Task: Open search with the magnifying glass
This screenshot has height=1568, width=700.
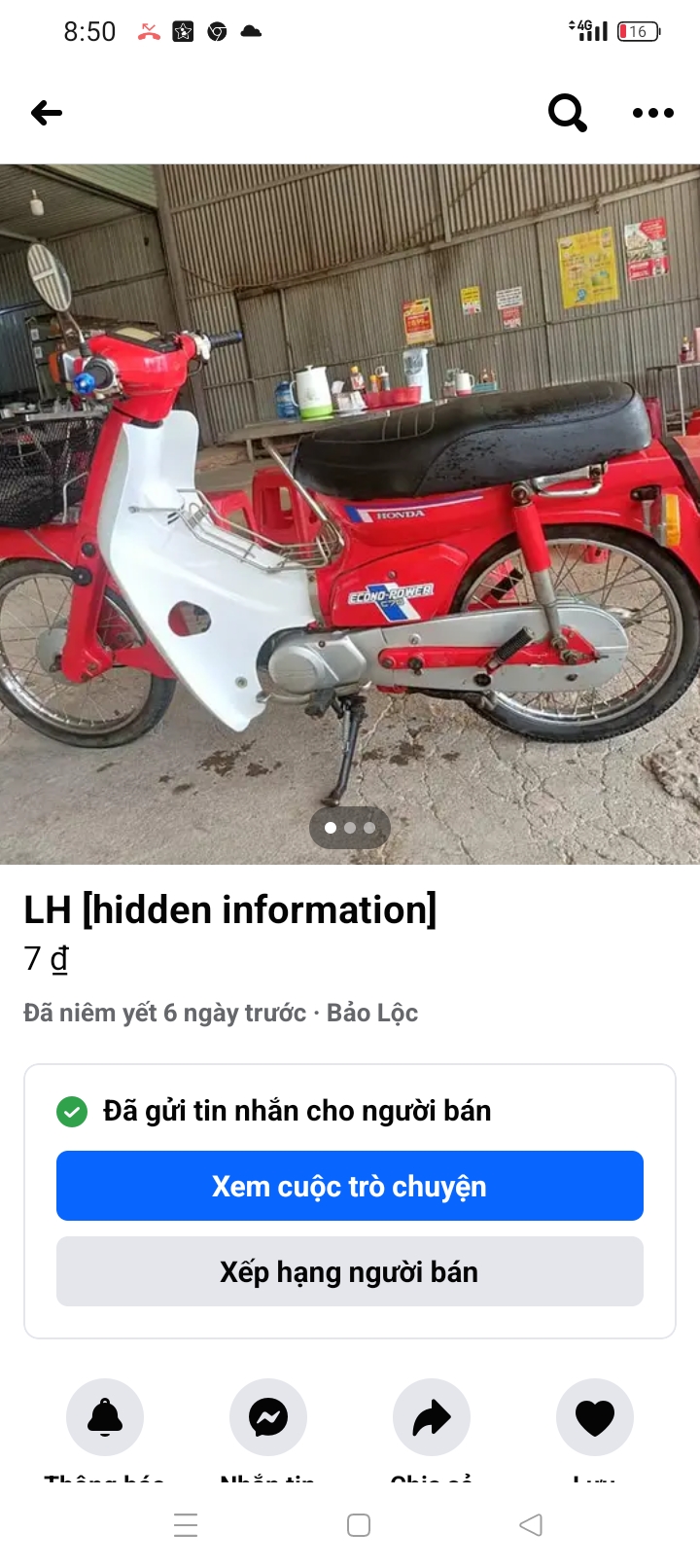Action: tap(567, 113)
